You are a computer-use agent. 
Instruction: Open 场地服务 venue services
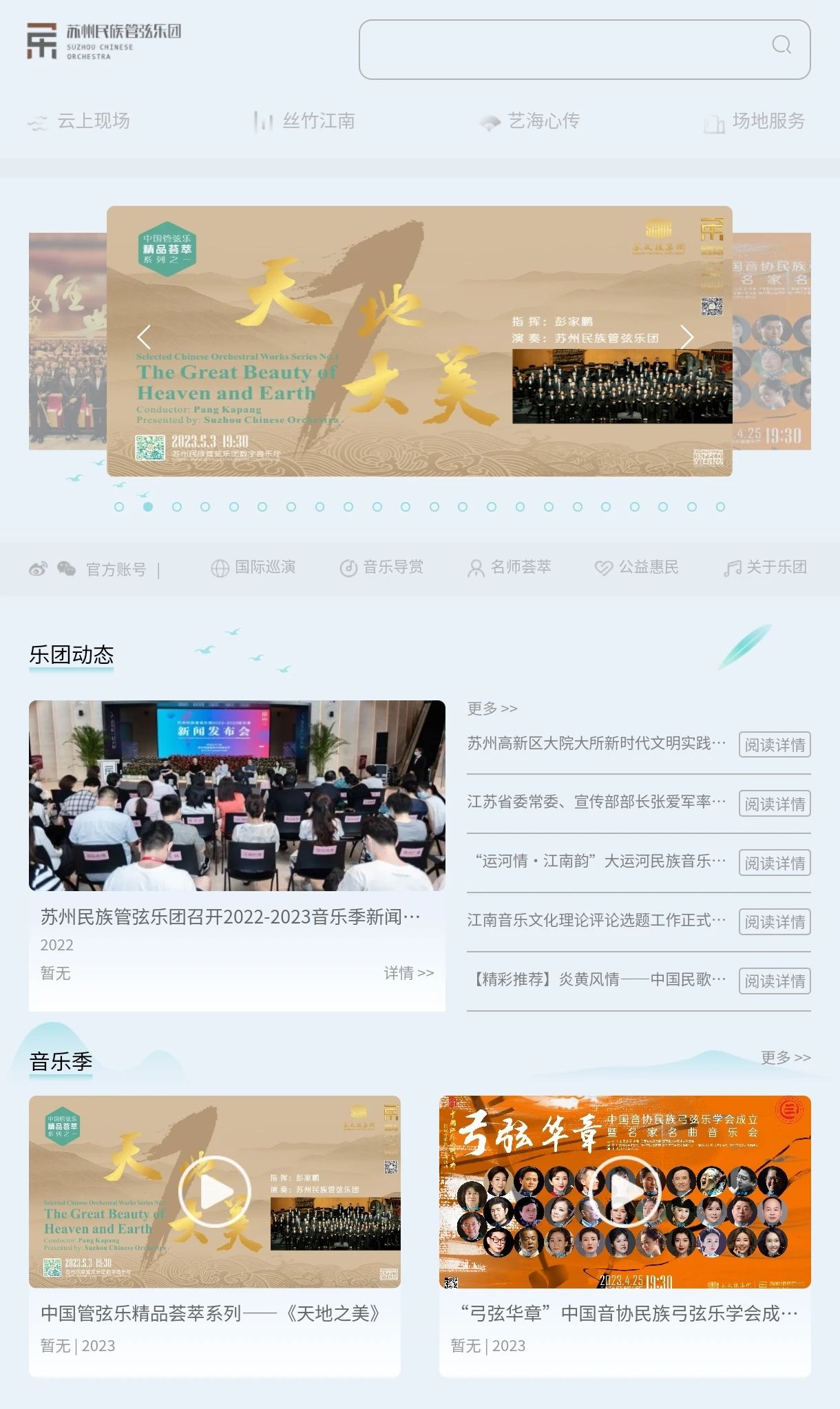click(755, 121)
